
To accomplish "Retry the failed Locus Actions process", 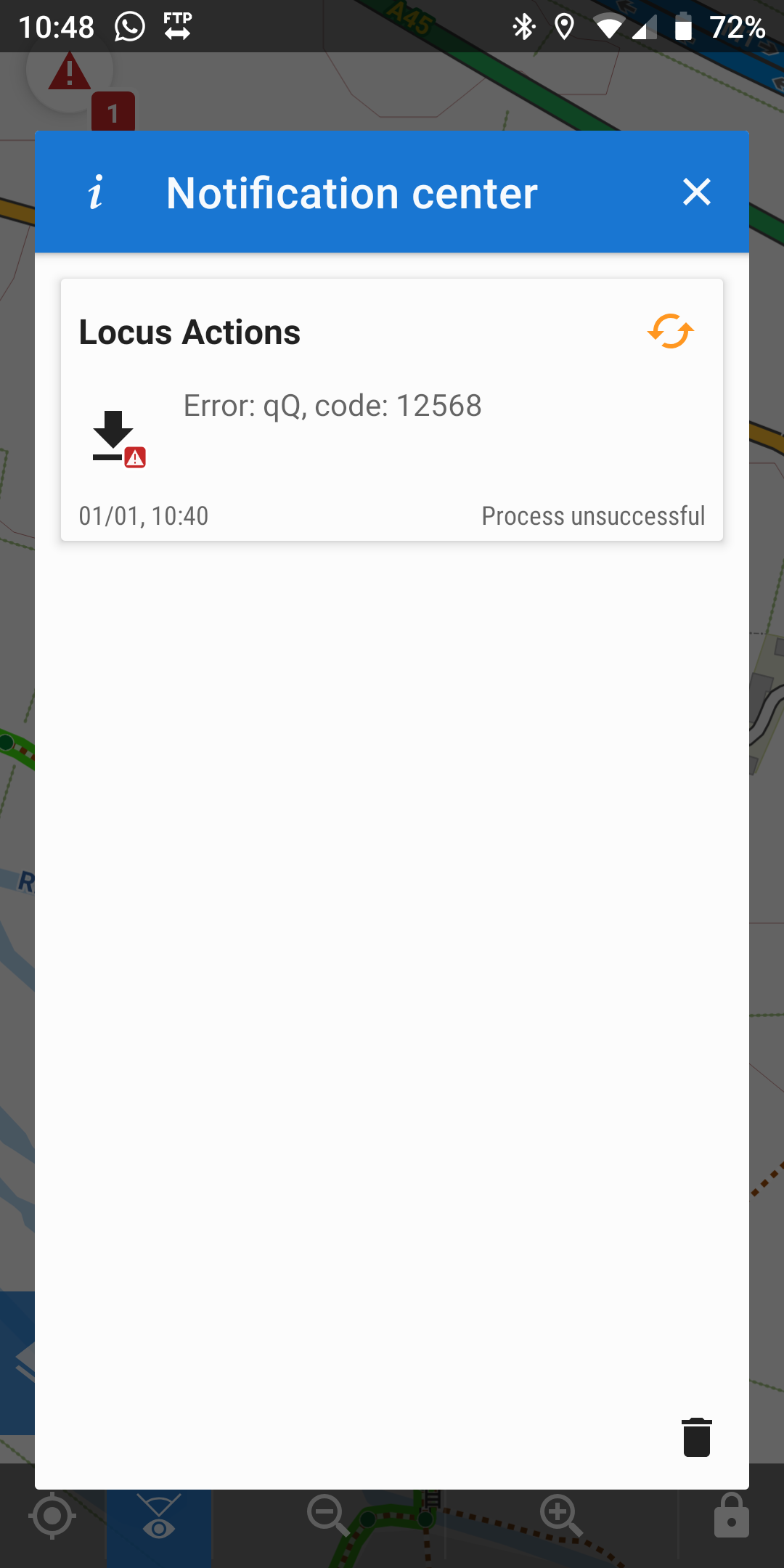I will (670, 332).
